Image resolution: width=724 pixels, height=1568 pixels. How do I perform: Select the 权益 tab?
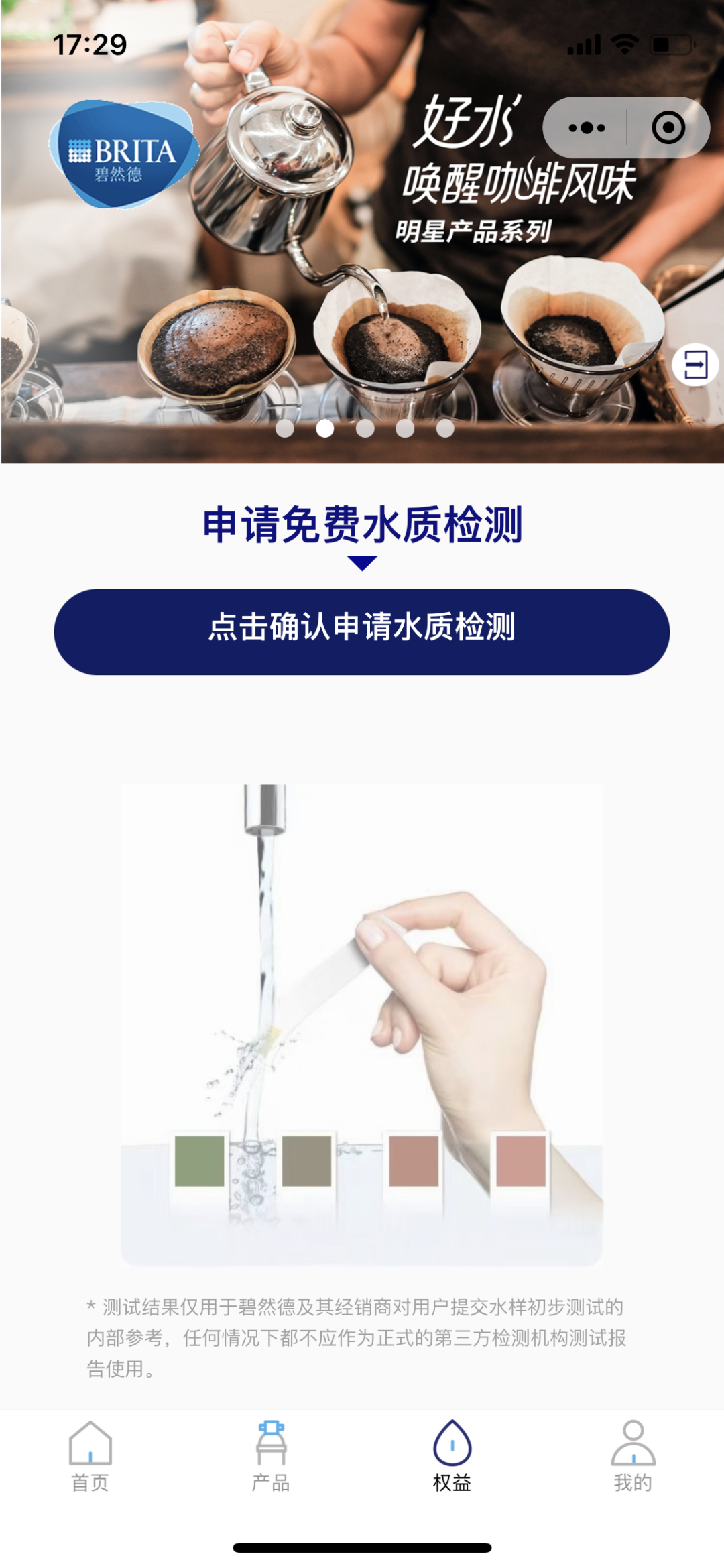tap(452, 1456)
